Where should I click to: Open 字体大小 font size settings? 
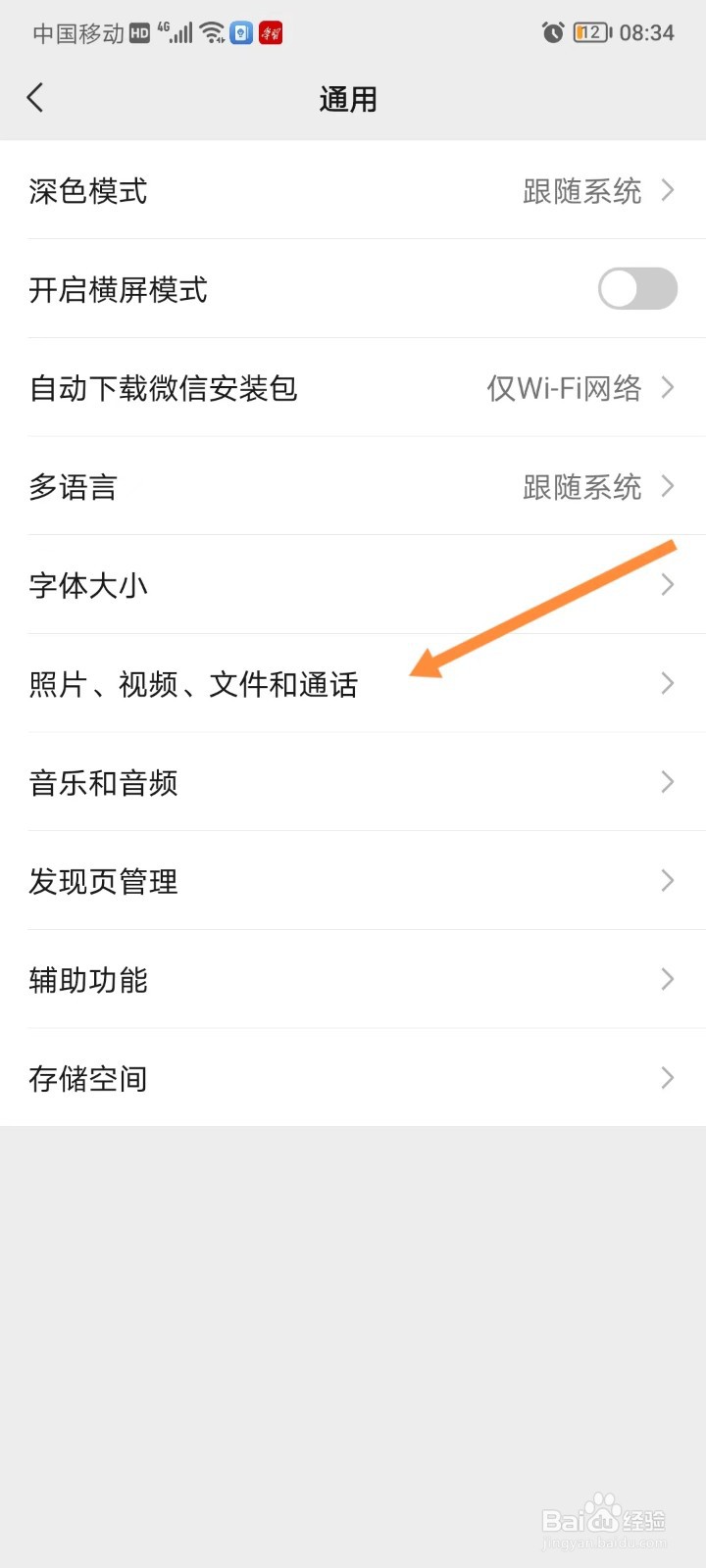point(353,585)
